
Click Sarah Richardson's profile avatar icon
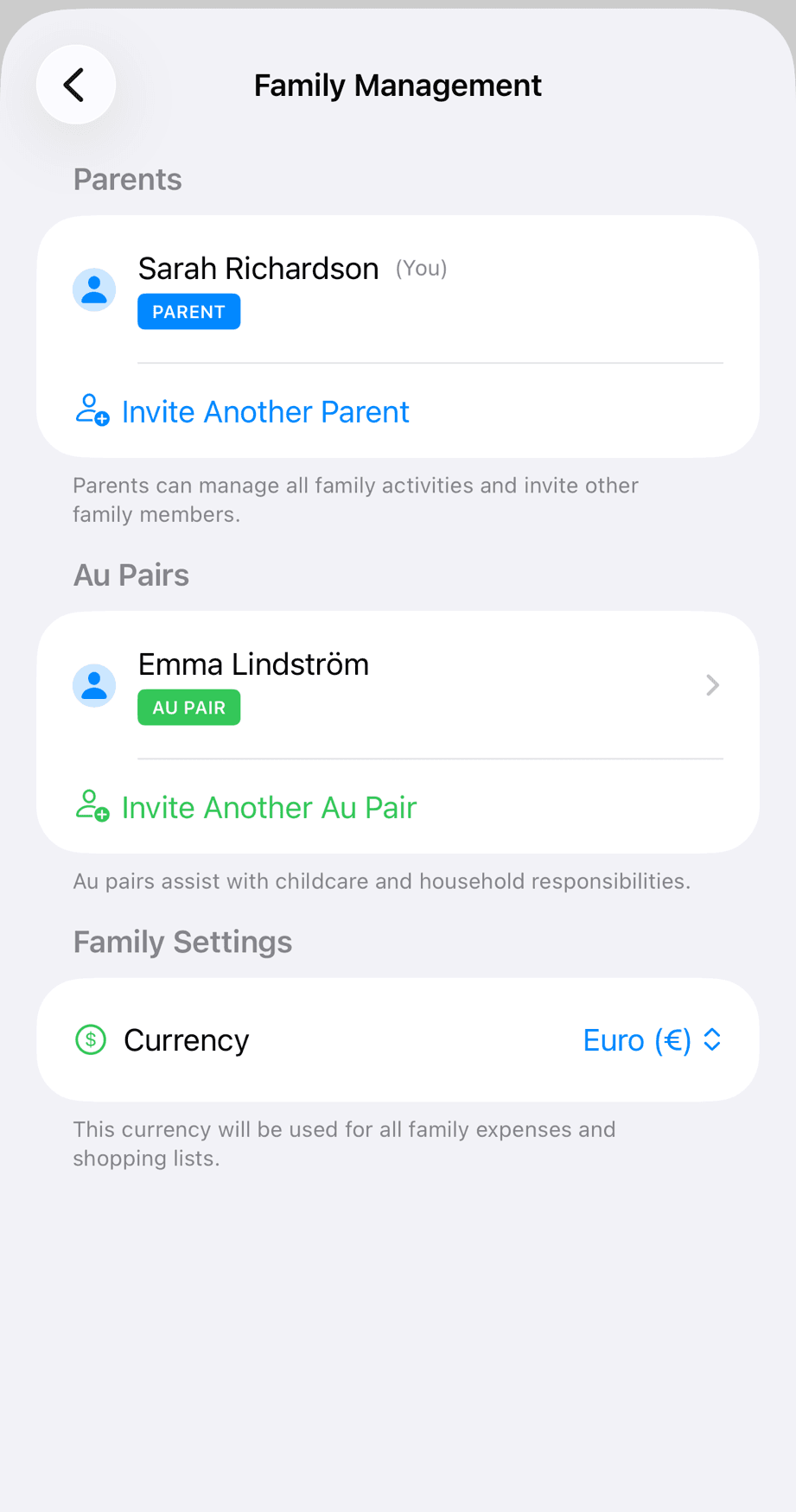coord(94,289)
